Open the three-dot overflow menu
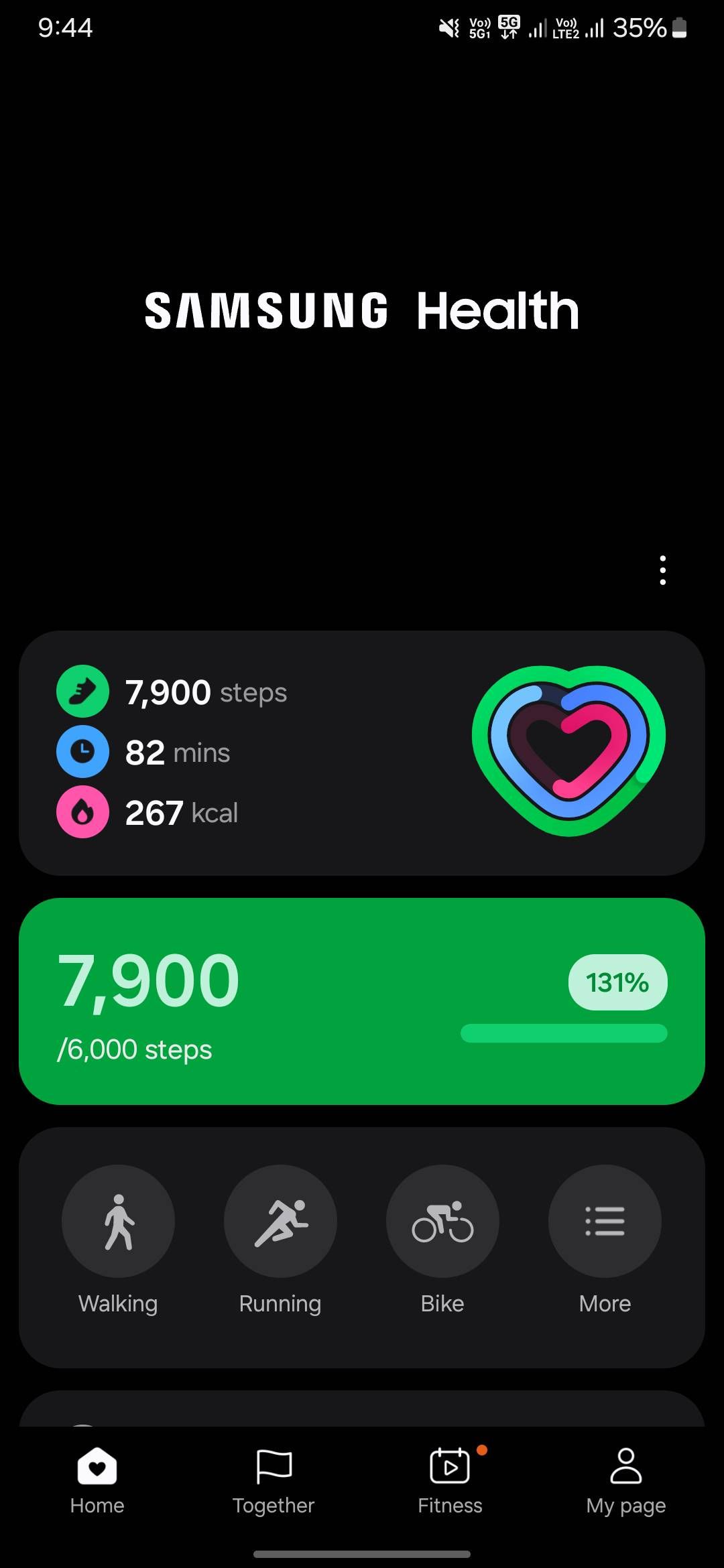 (662, 569)
